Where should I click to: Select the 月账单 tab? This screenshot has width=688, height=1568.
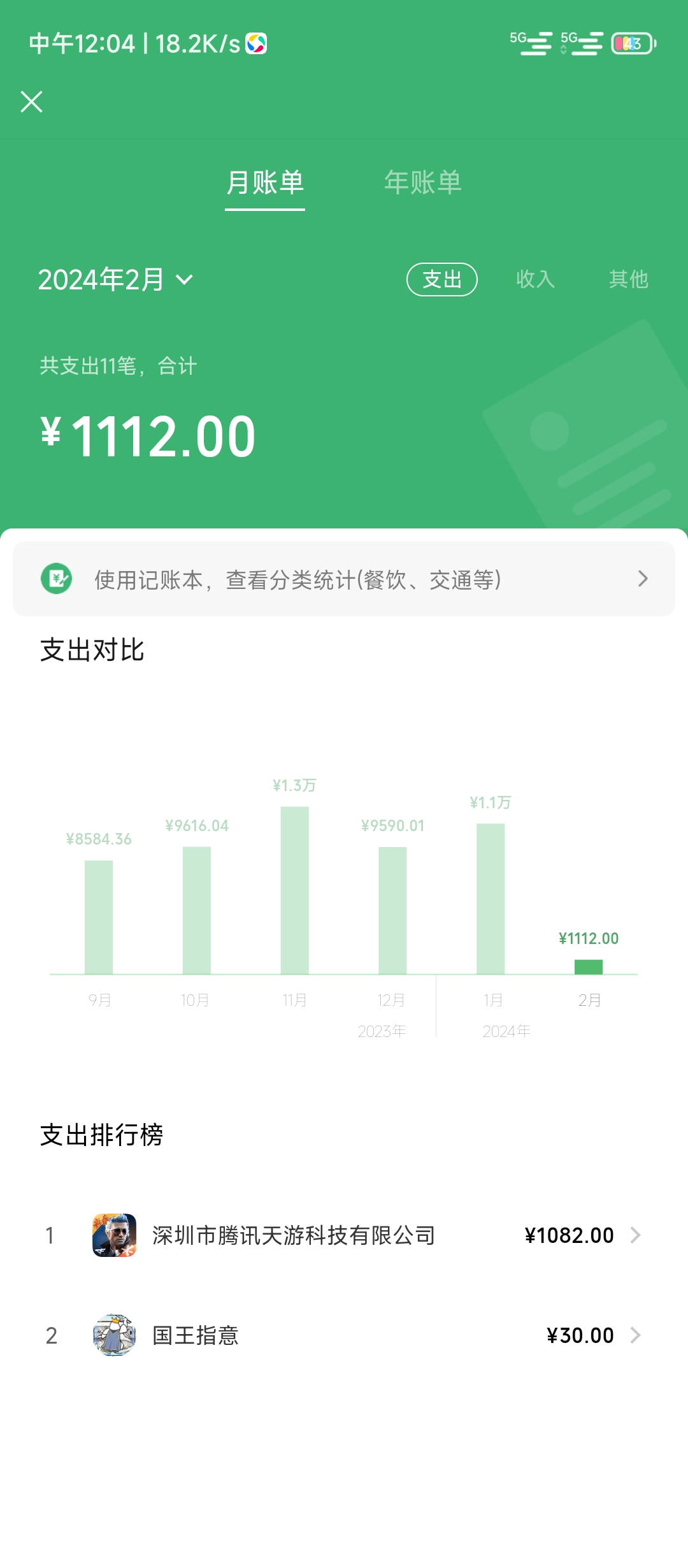265,183
